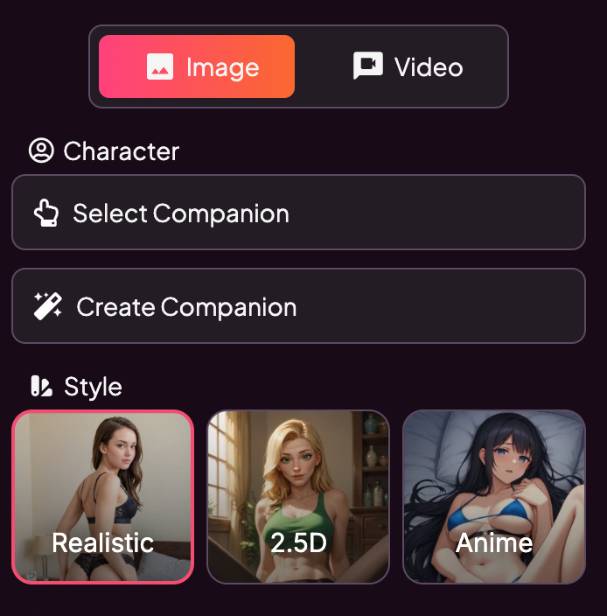Open Create Companion

tap(298, 306)
